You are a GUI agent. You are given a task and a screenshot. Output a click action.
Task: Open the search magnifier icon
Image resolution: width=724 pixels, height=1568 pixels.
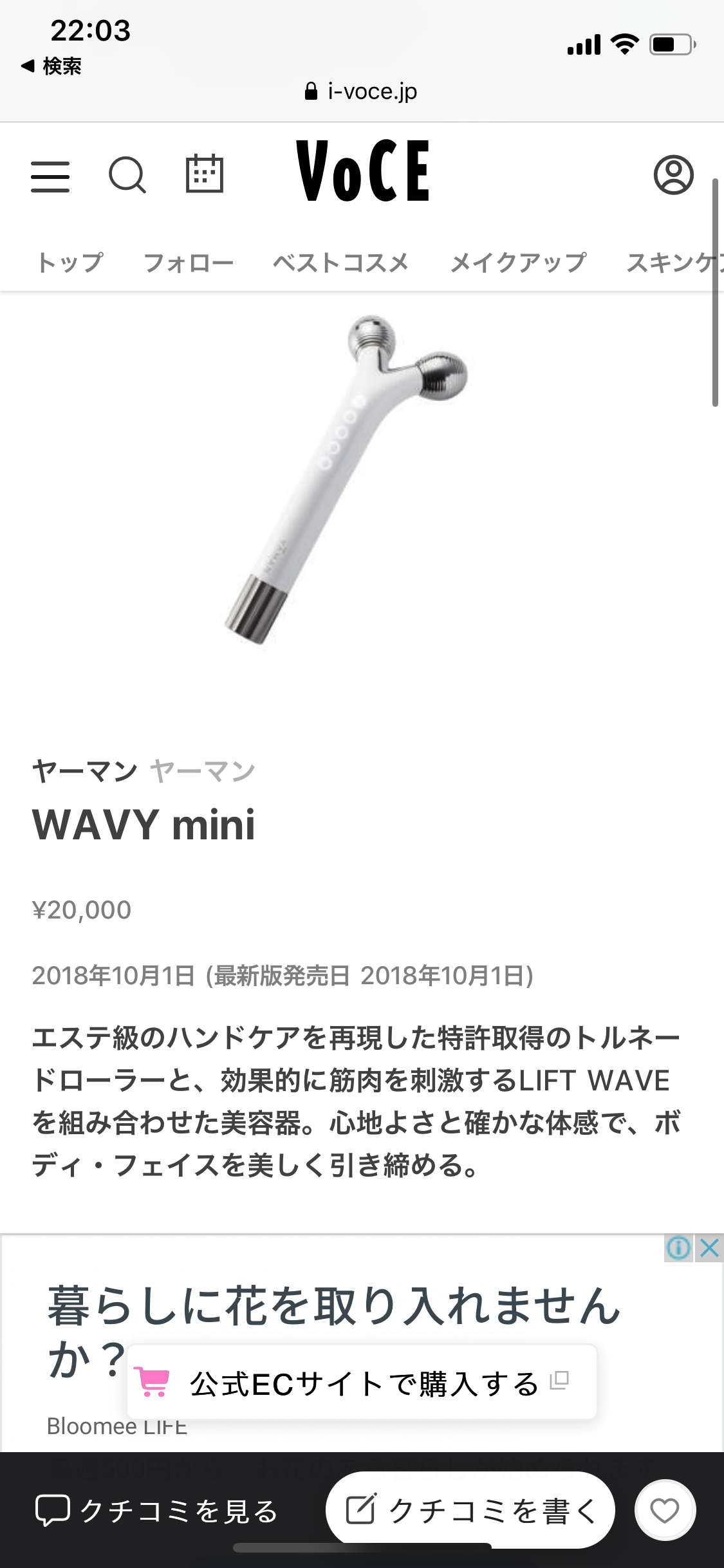(x=127, y=175)
